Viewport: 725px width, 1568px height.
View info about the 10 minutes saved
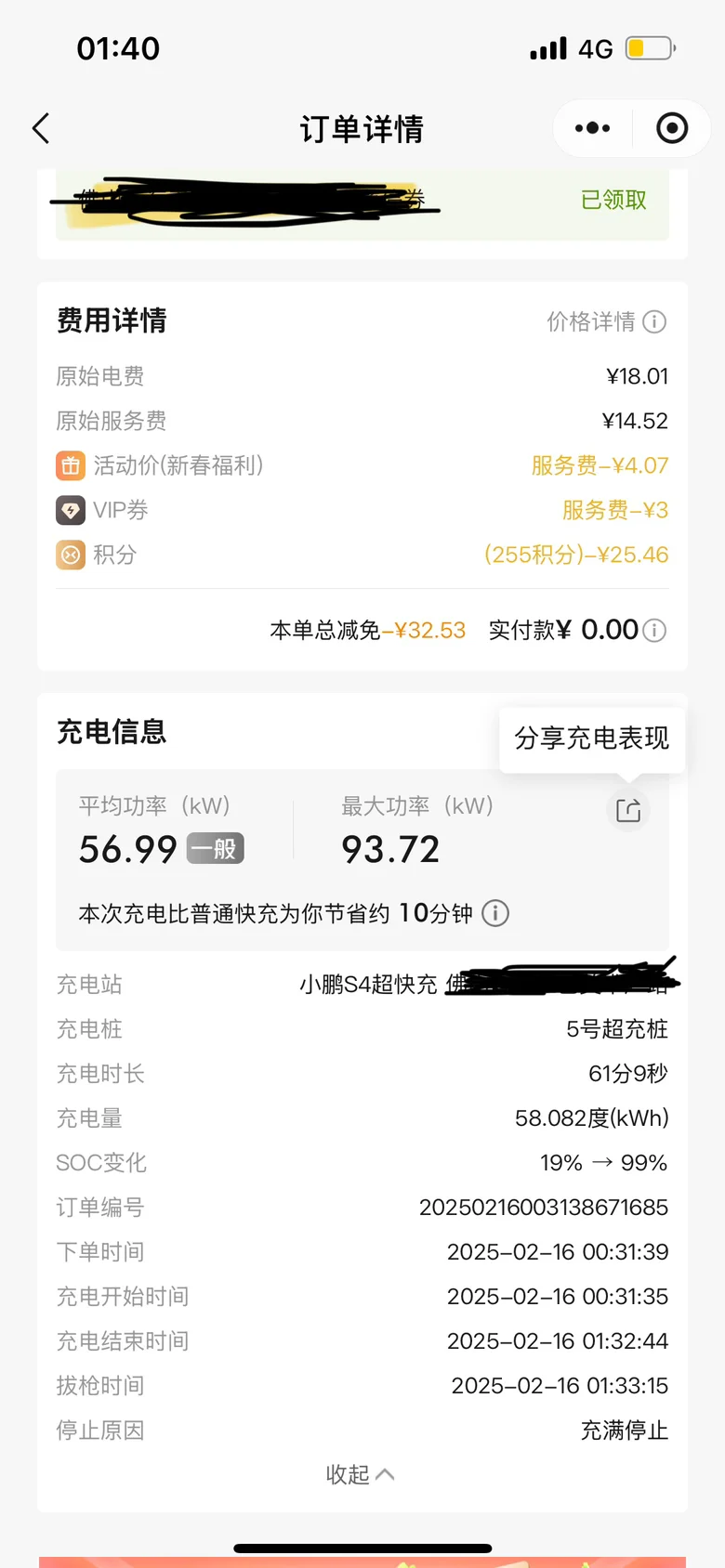coord(495,913)
